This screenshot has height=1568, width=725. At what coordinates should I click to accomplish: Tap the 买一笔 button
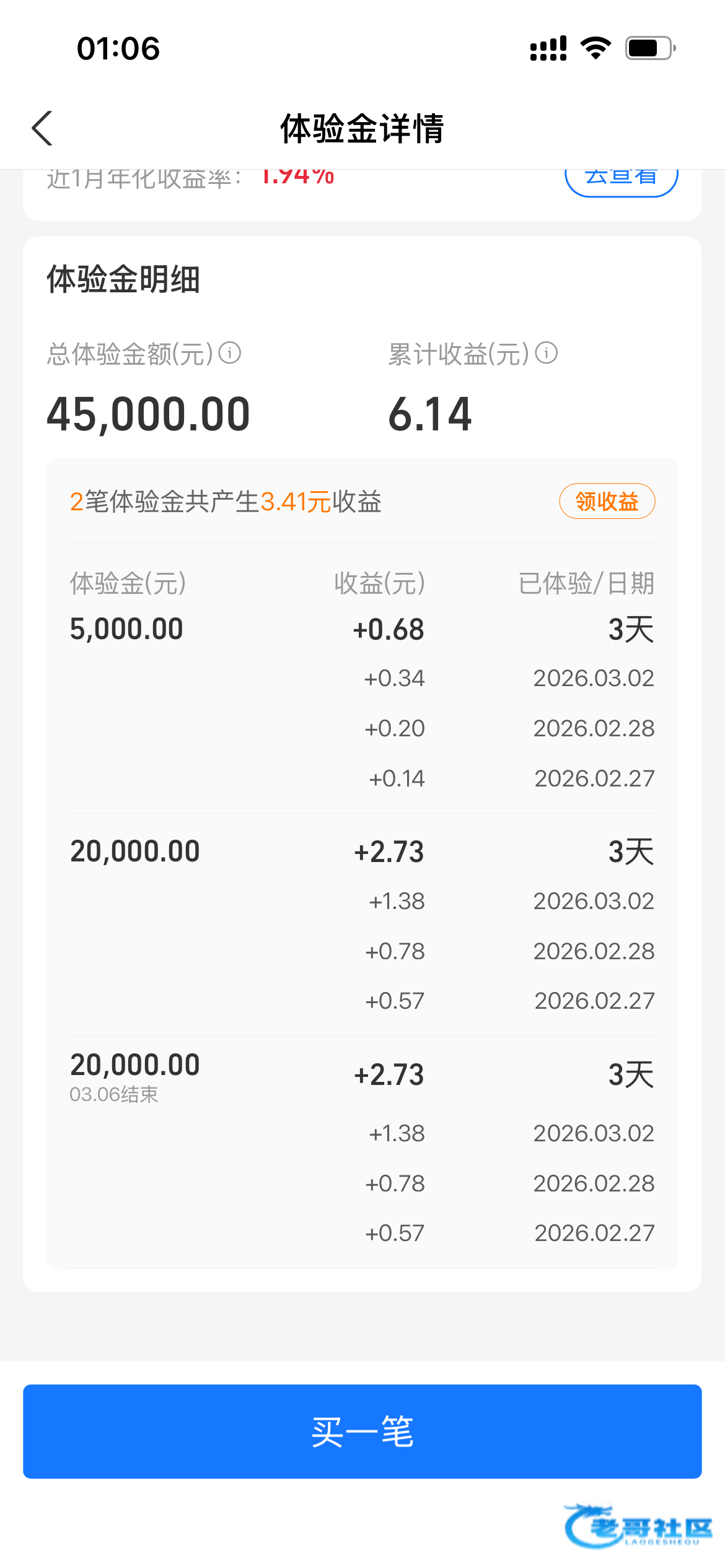tap(362, 1431)
